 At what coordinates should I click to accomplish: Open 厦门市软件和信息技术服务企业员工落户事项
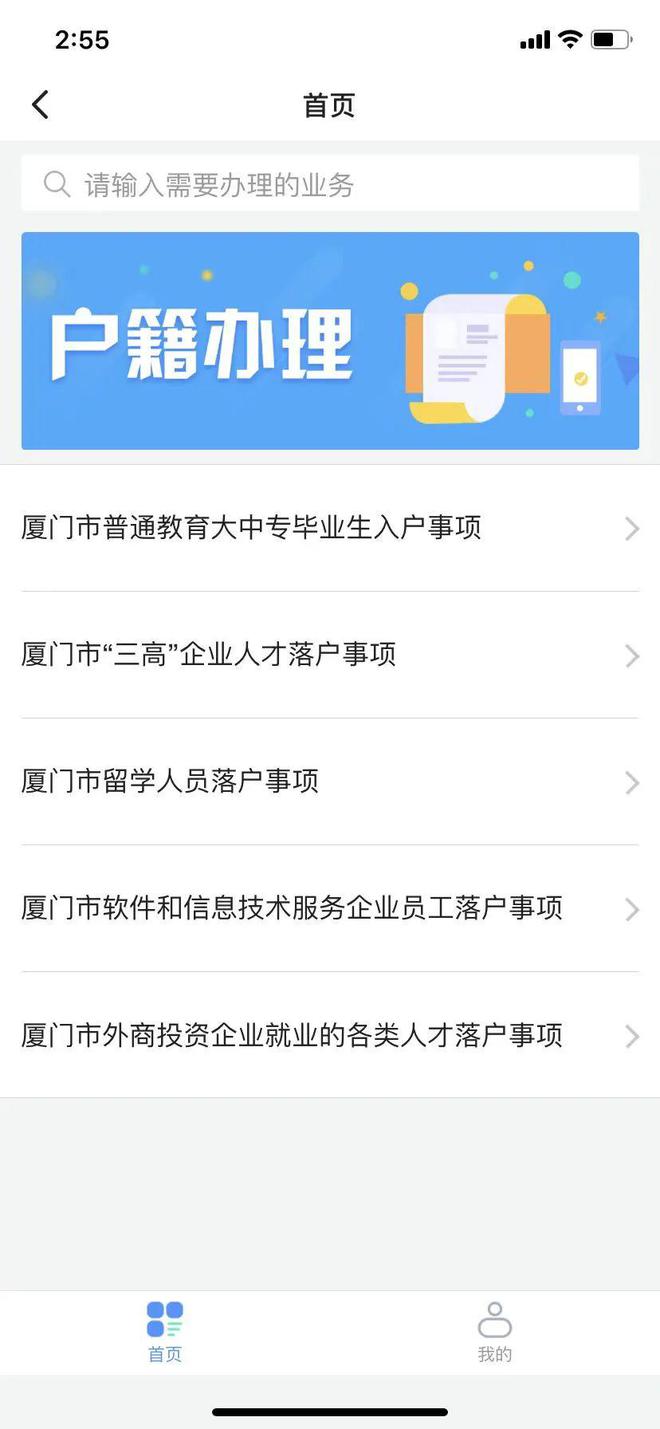coord(330,908)
